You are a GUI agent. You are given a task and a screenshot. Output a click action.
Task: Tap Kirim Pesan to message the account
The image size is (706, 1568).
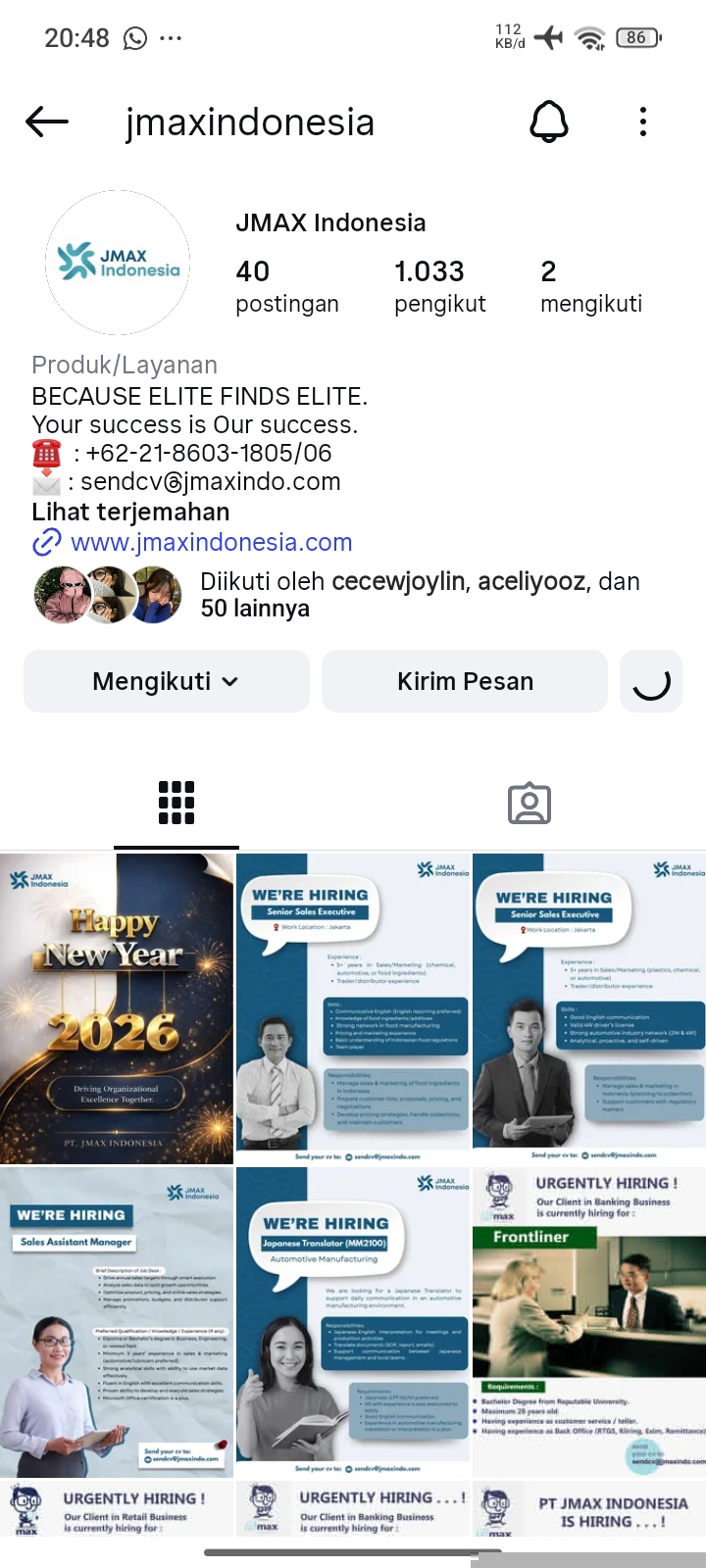tap(465, 681)
